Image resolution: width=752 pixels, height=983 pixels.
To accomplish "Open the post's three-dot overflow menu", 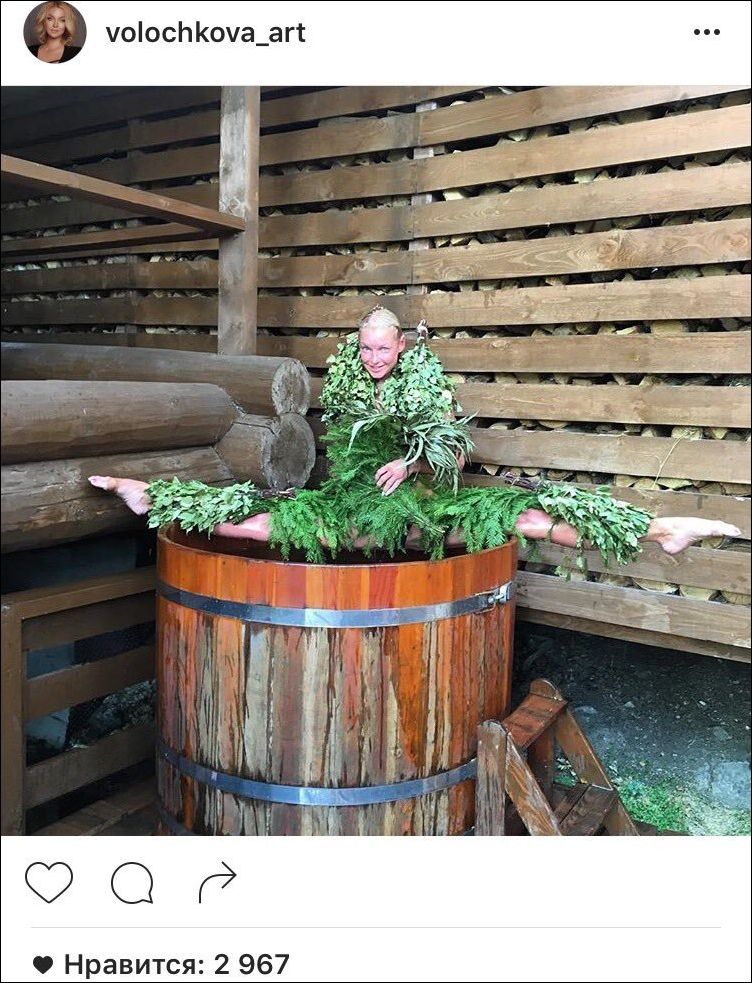I will pos(706,32).
